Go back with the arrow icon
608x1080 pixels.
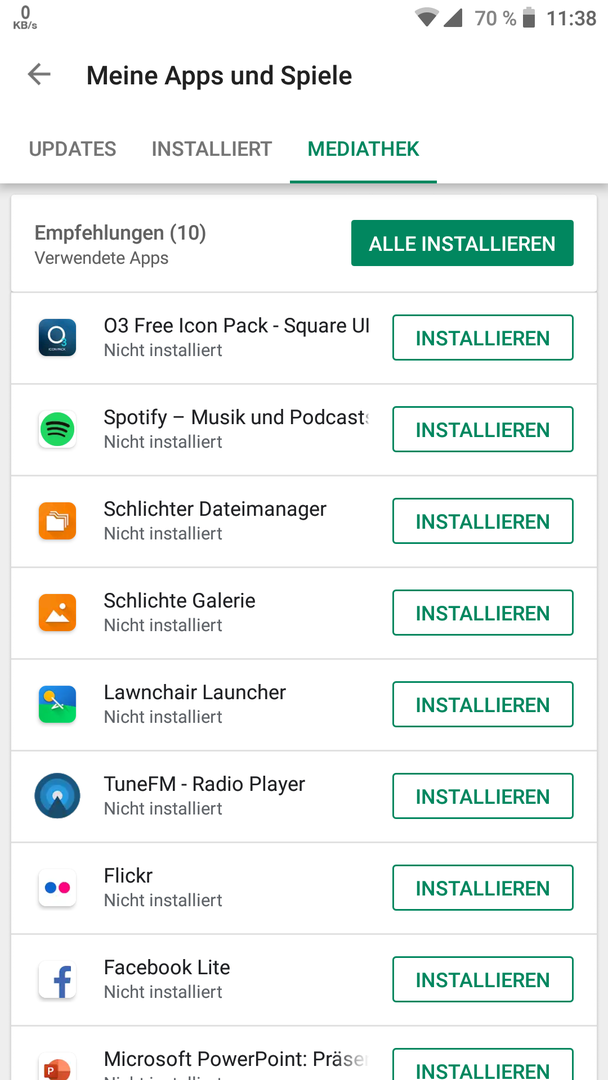click(39, 74)
